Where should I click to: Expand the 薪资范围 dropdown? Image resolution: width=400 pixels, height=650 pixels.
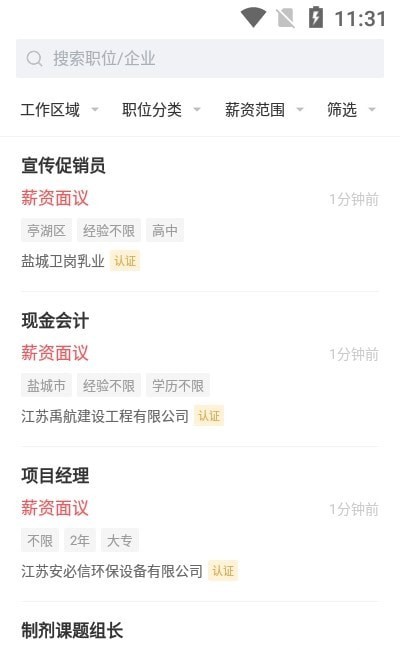(264, 110)
